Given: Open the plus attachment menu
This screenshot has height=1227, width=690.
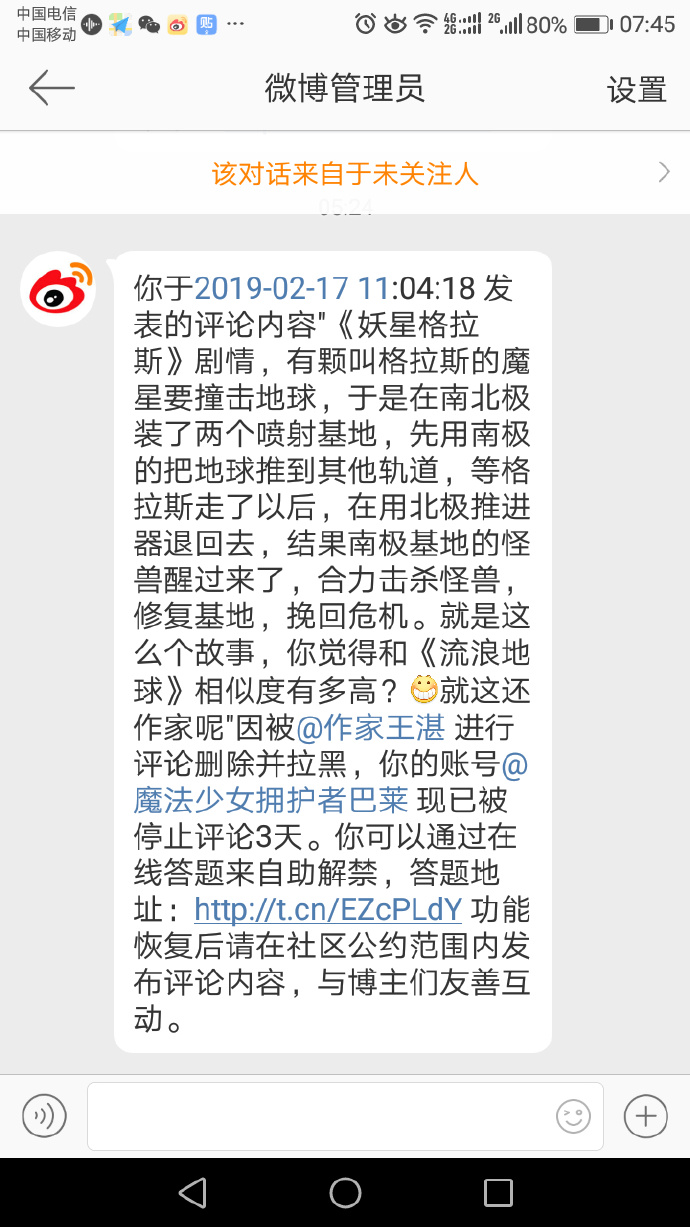Looking at the screenshot, I should [645, 1115].
